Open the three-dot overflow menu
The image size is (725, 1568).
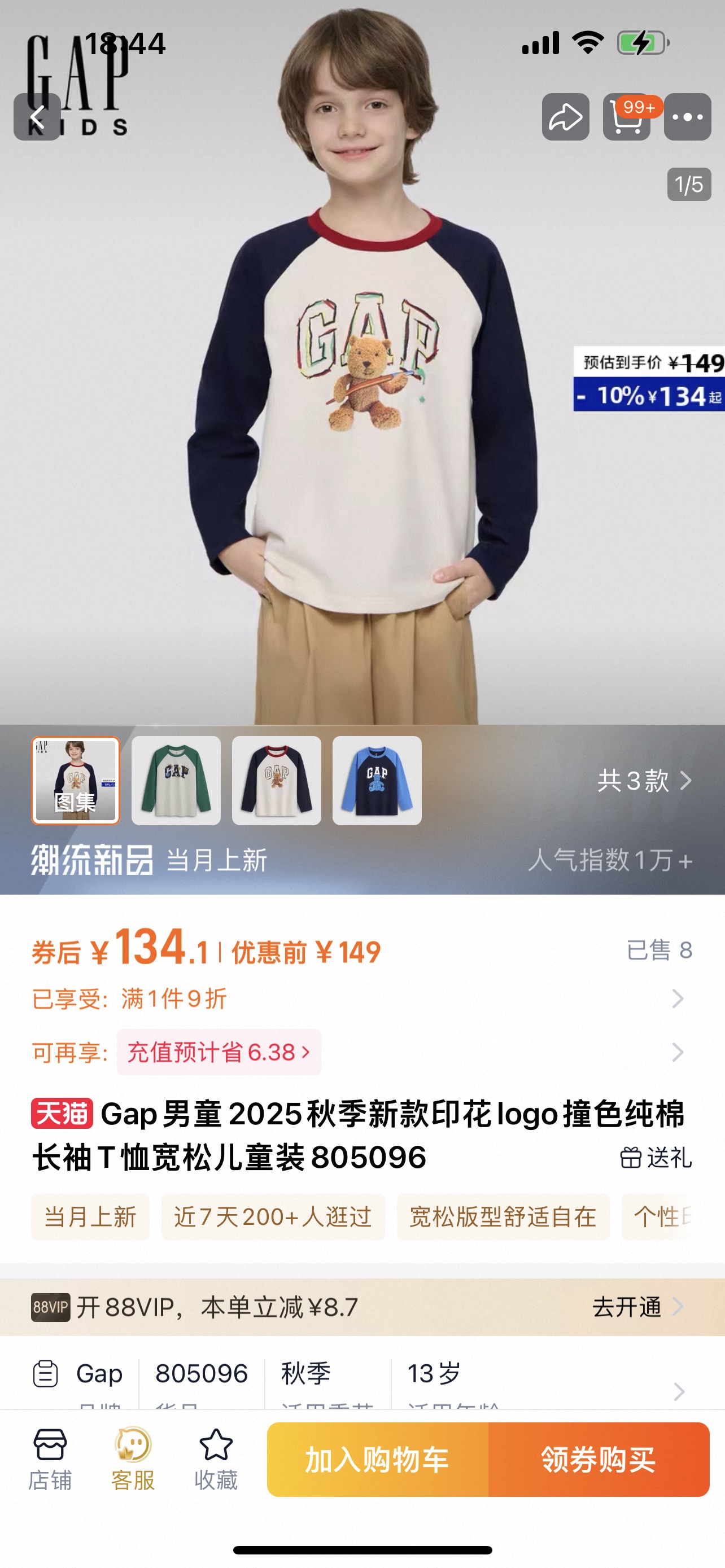687,117
